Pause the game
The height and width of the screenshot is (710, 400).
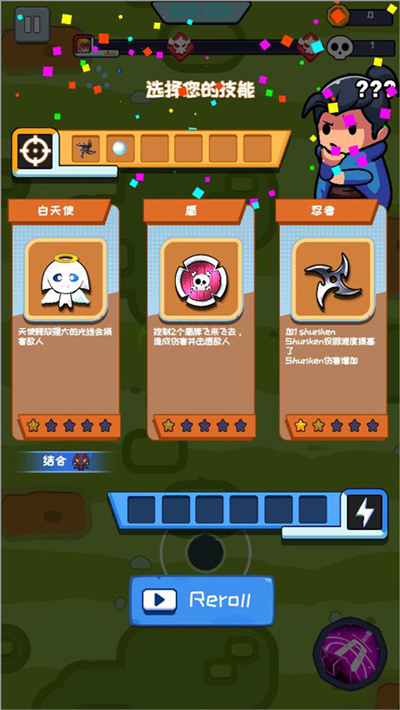pyautogui.click(x=32, y=25)
